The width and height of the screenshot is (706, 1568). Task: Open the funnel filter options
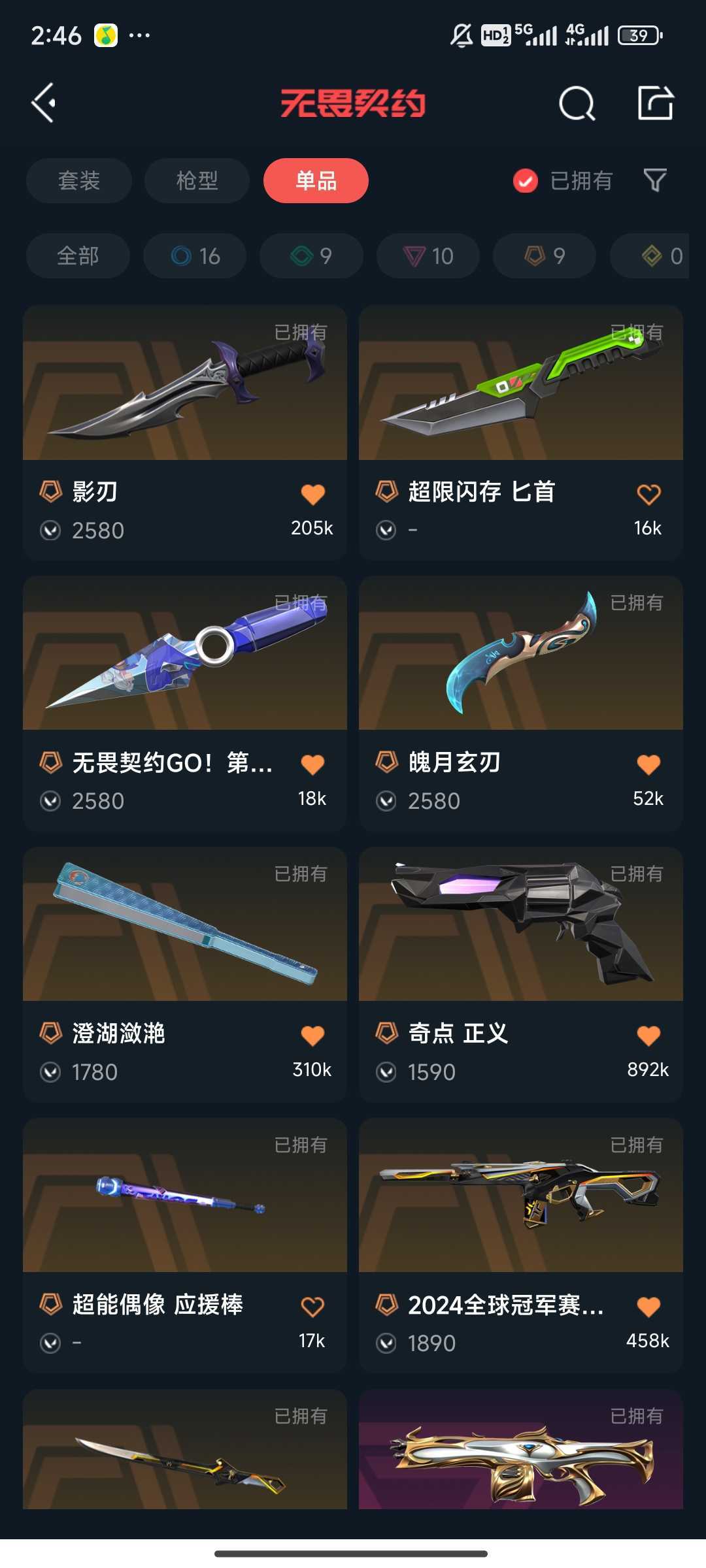(x=655, y=180)
